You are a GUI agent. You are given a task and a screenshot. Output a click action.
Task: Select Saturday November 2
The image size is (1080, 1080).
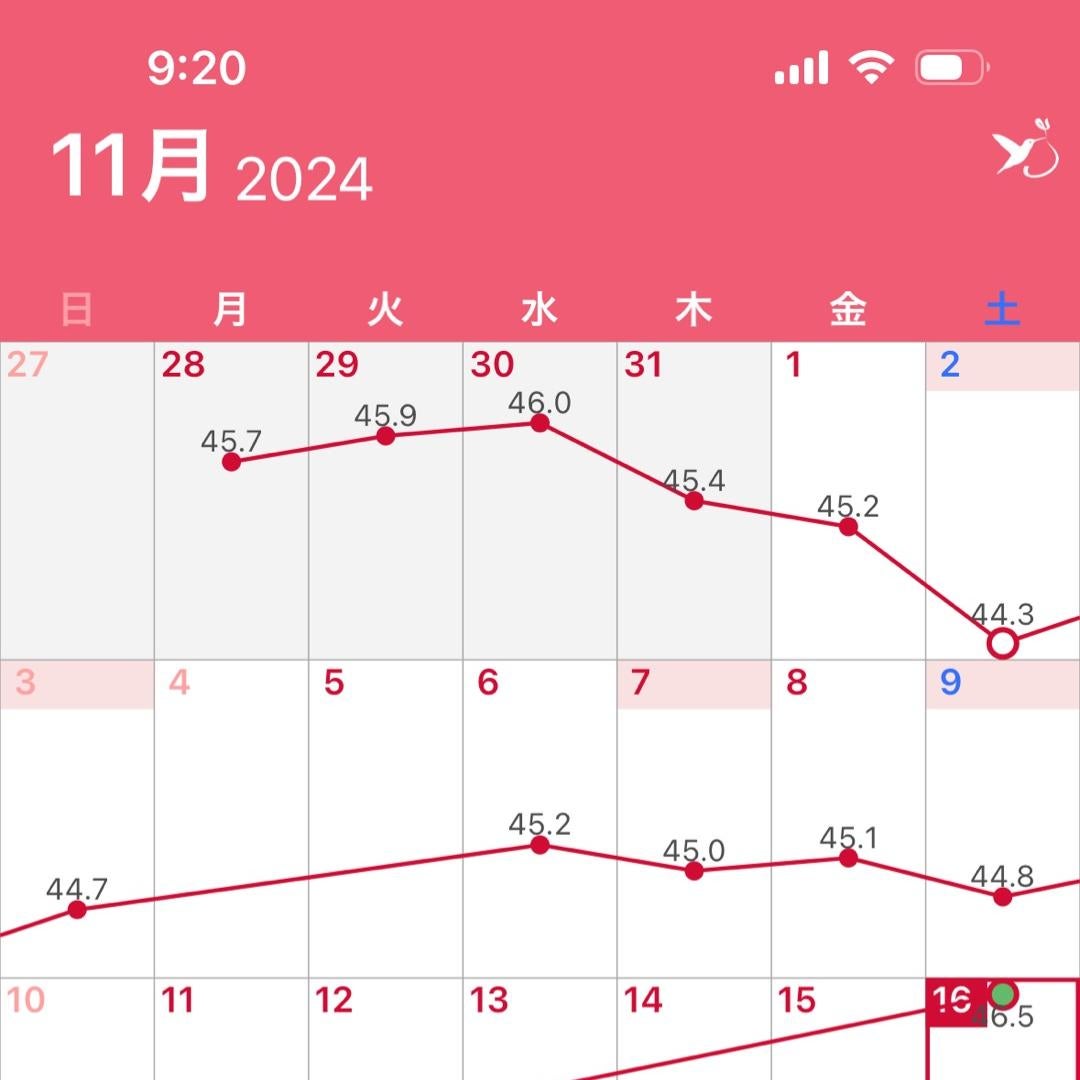coord(1002,500)
